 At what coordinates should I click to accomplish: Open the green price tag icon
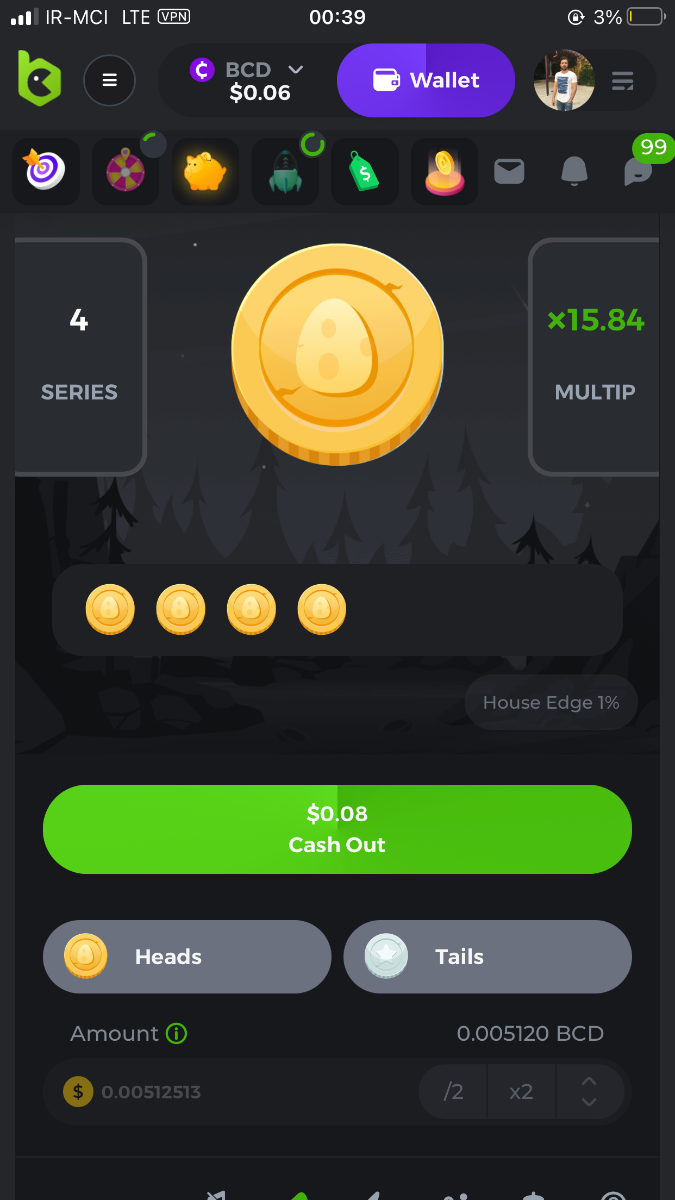click(x=365, y=172)
